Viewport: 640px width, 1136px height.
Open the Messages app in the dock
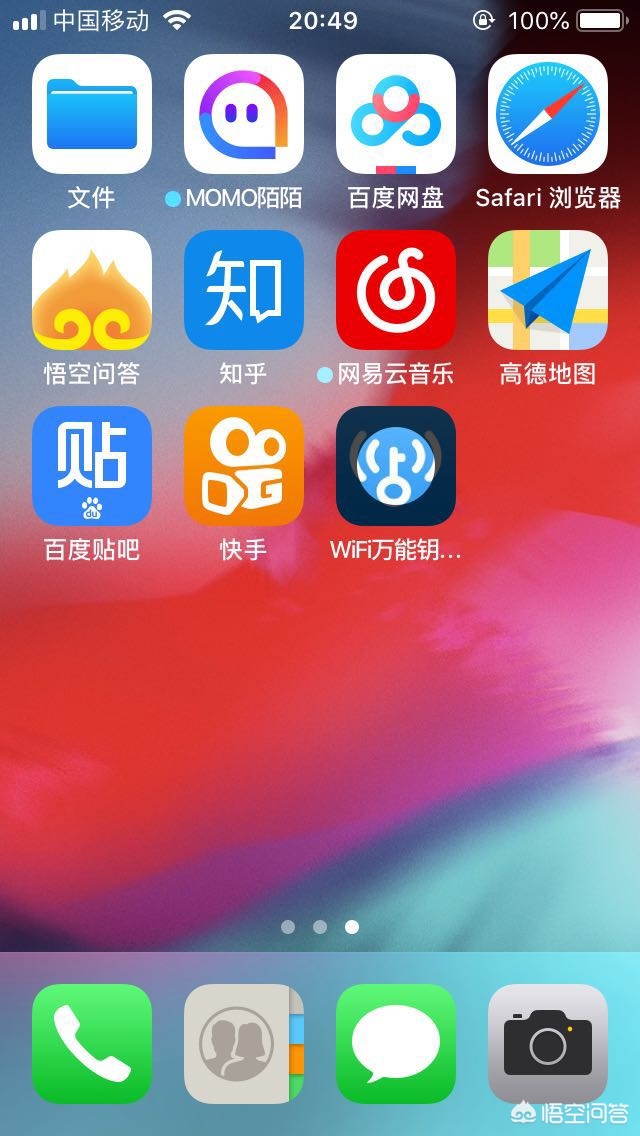[396, 1044]
